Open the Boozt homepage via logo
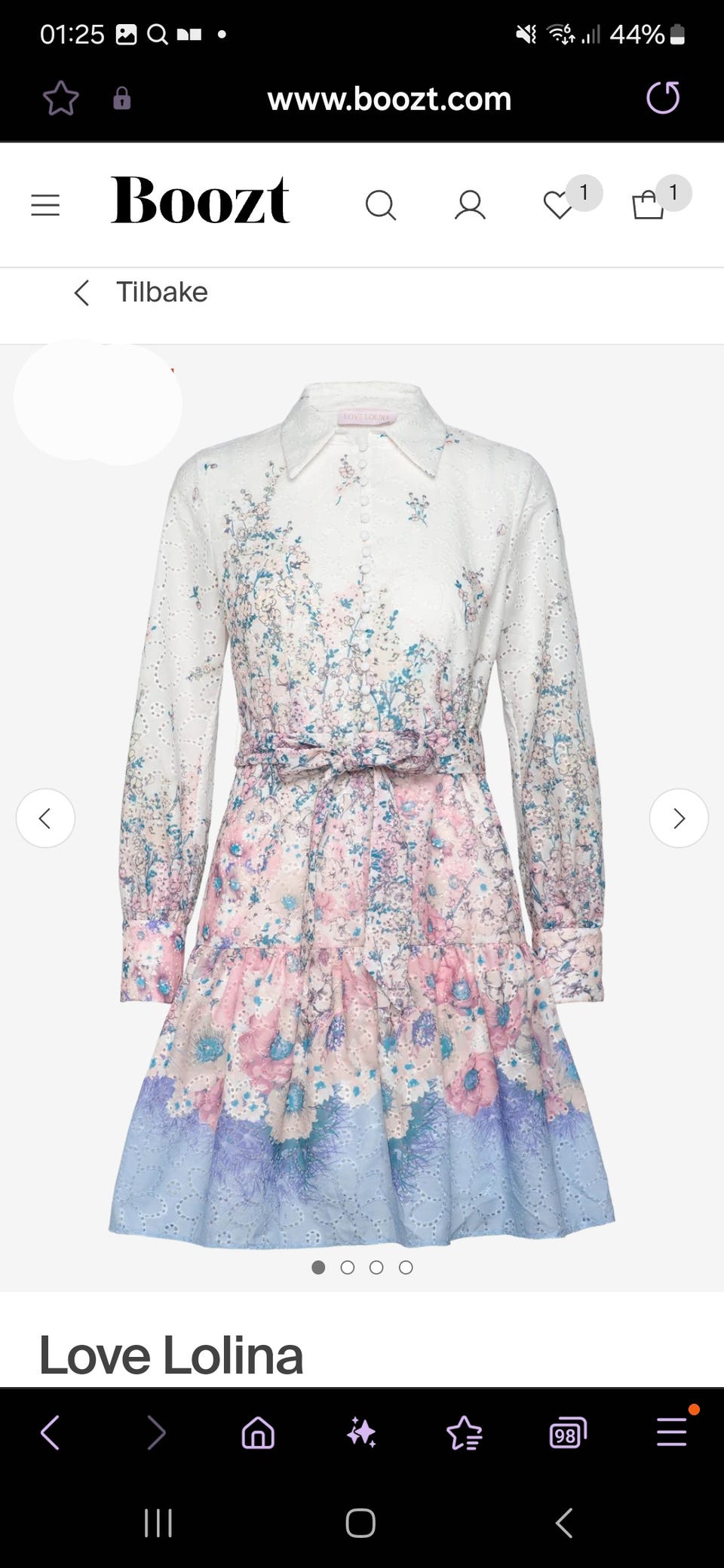This screenshot has width=724, height=1568. 200,201
